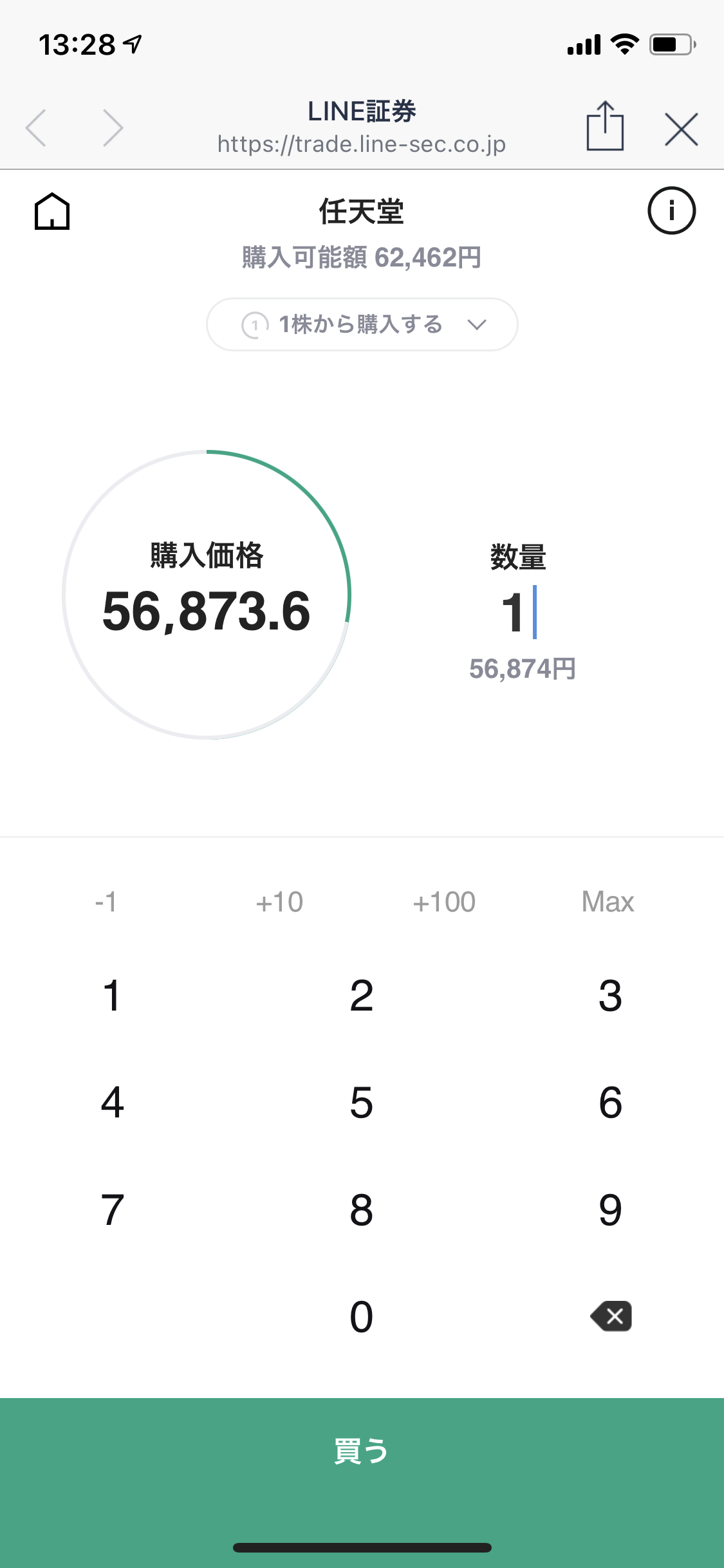The image size is (724, 1568).
Task: Enter digit 5 on the keypad
Action: (362, 1103)
